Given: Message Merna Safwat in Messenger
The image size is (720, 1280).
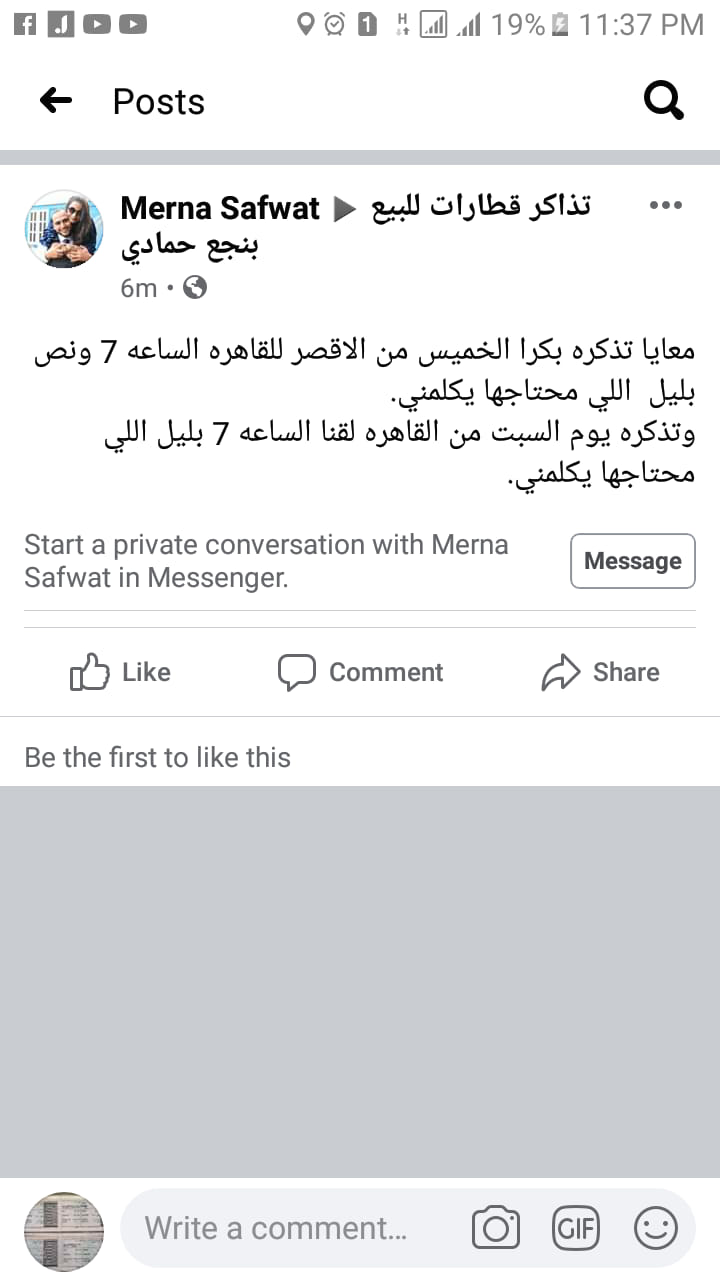Looking at the screenshot, I should 633,561.
